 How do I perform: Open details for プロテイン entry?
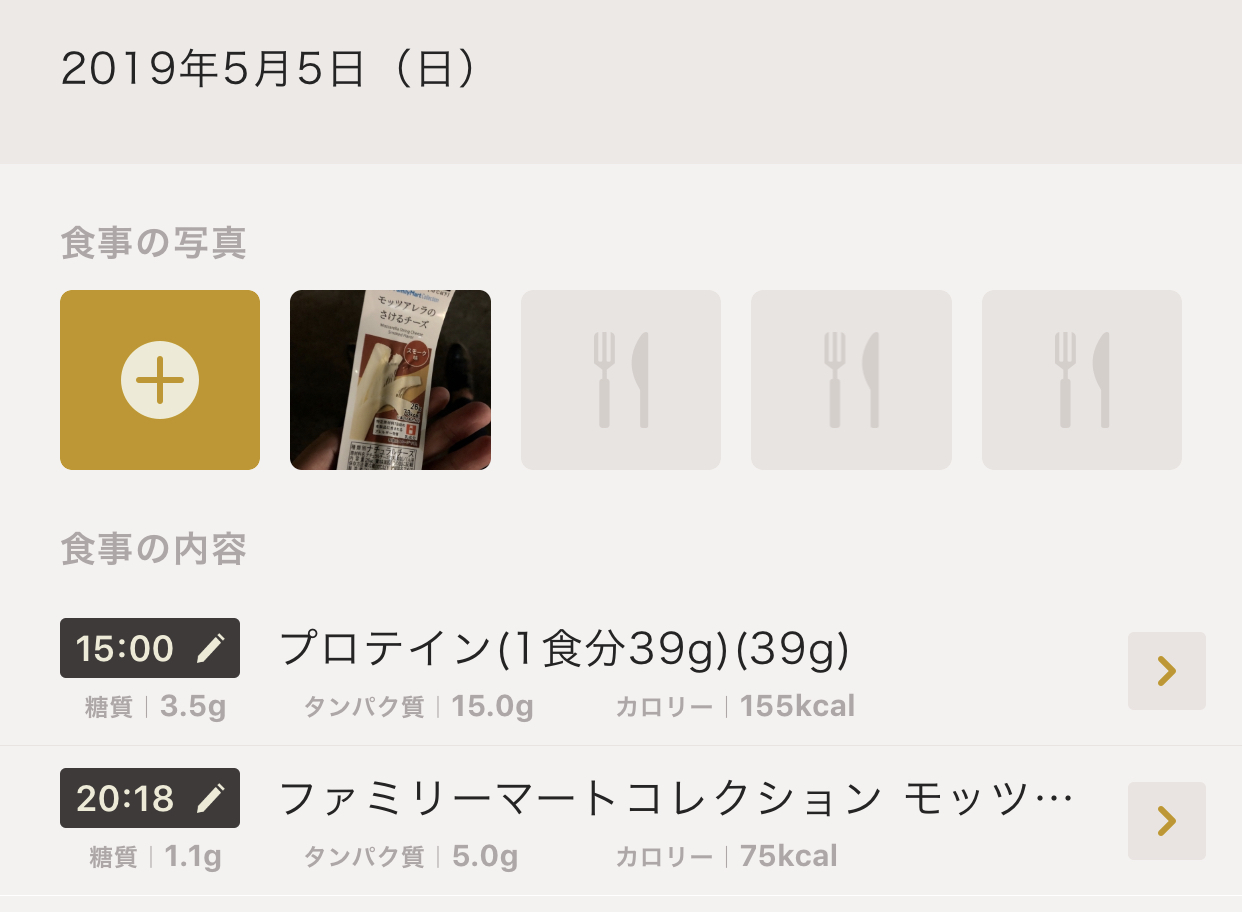tap(1166, 671)
